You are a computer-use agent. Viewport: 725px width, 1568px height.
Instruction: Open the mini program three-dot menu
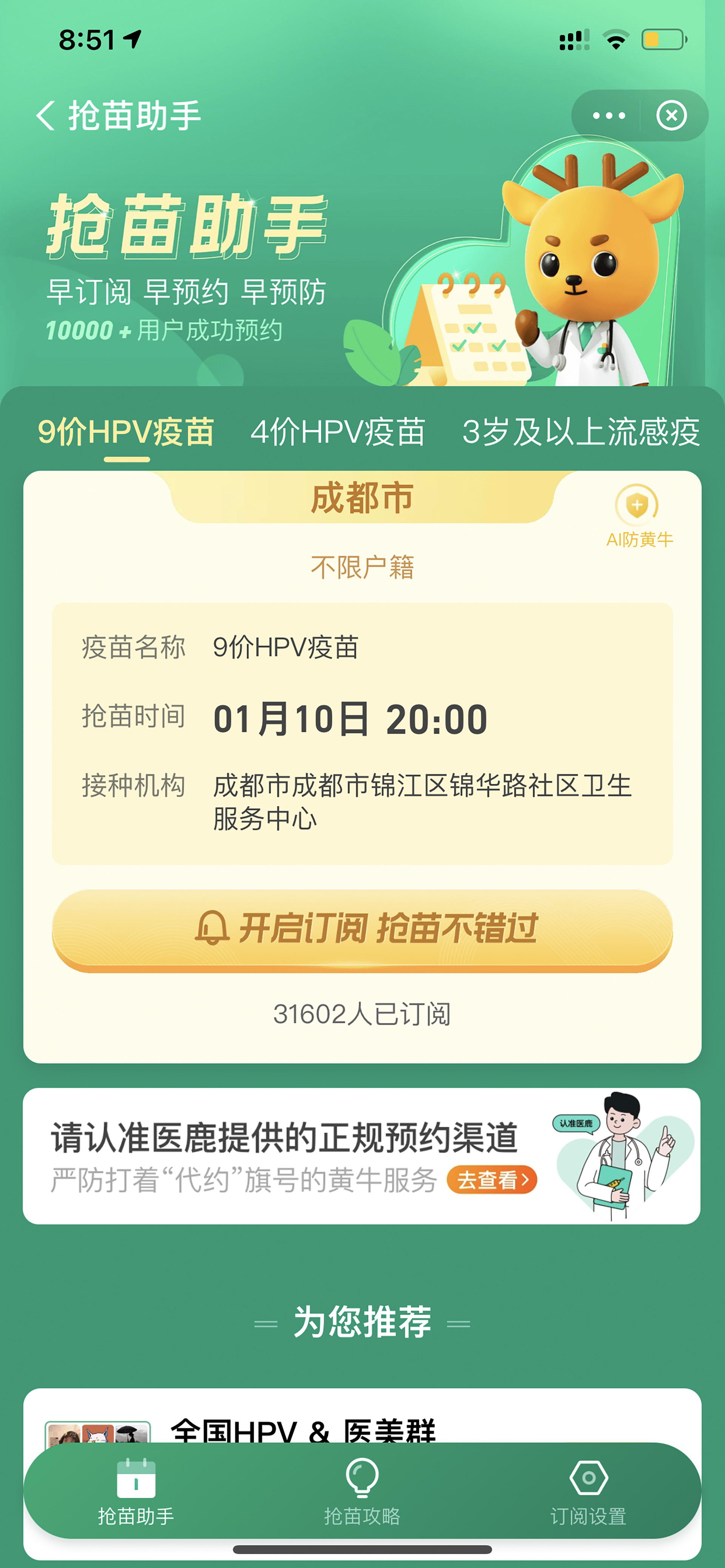609,115
